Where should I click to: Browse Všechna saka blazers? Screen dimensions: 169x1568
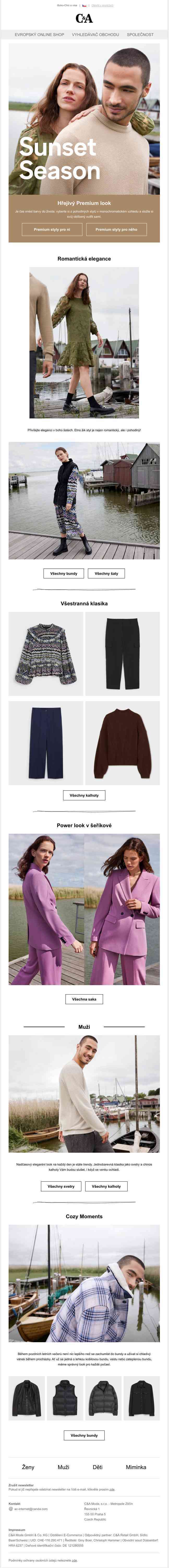[84, 999]
